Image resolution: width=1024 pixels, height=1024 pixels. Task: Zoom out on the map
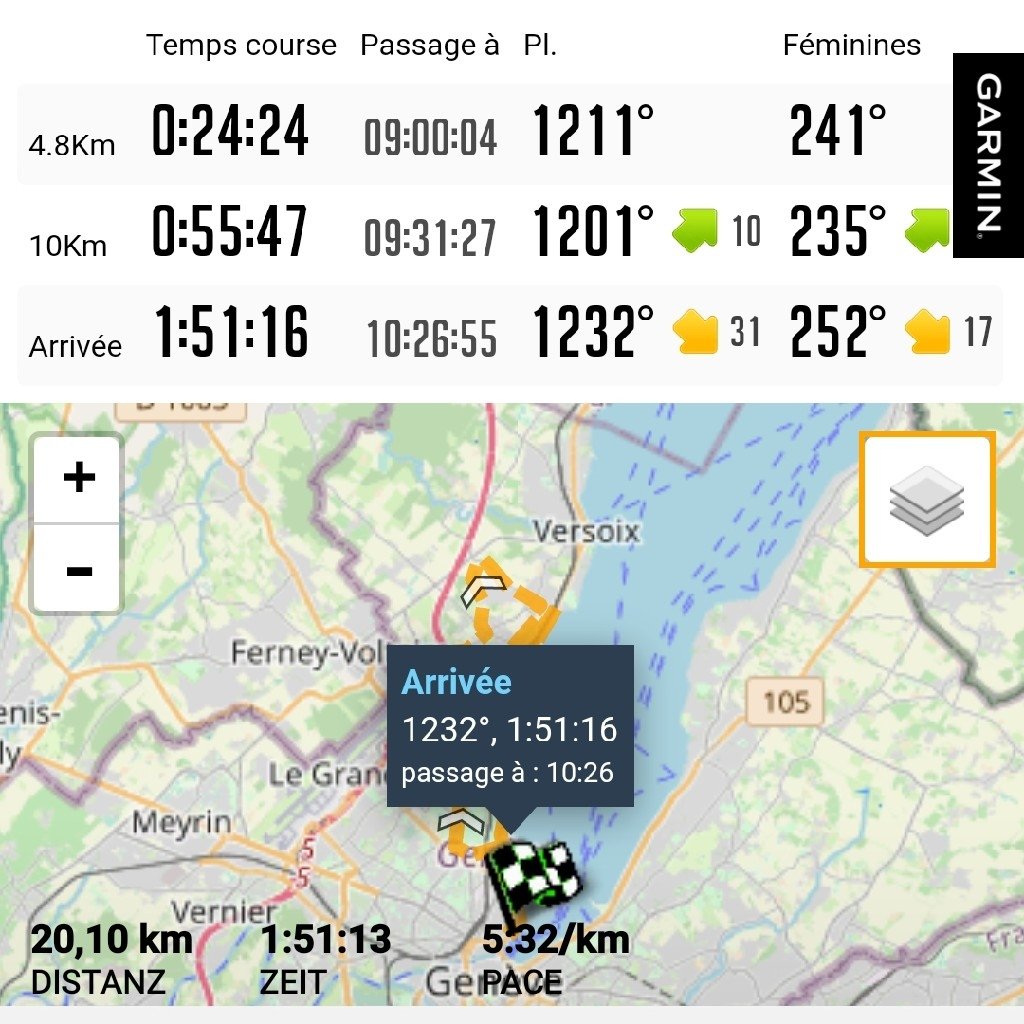(x=78, y=570)
